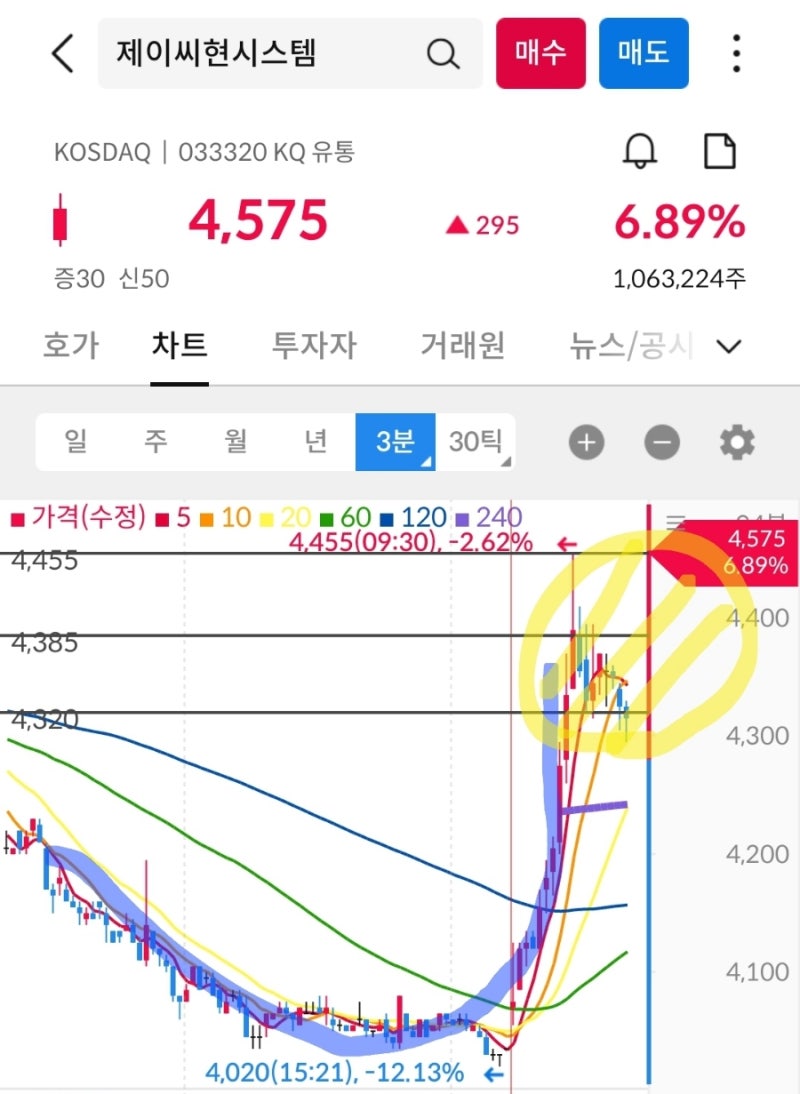Open the search icon beside the stock name
The width and height of the screenshot is (800, 1094).
pos(441,54)
